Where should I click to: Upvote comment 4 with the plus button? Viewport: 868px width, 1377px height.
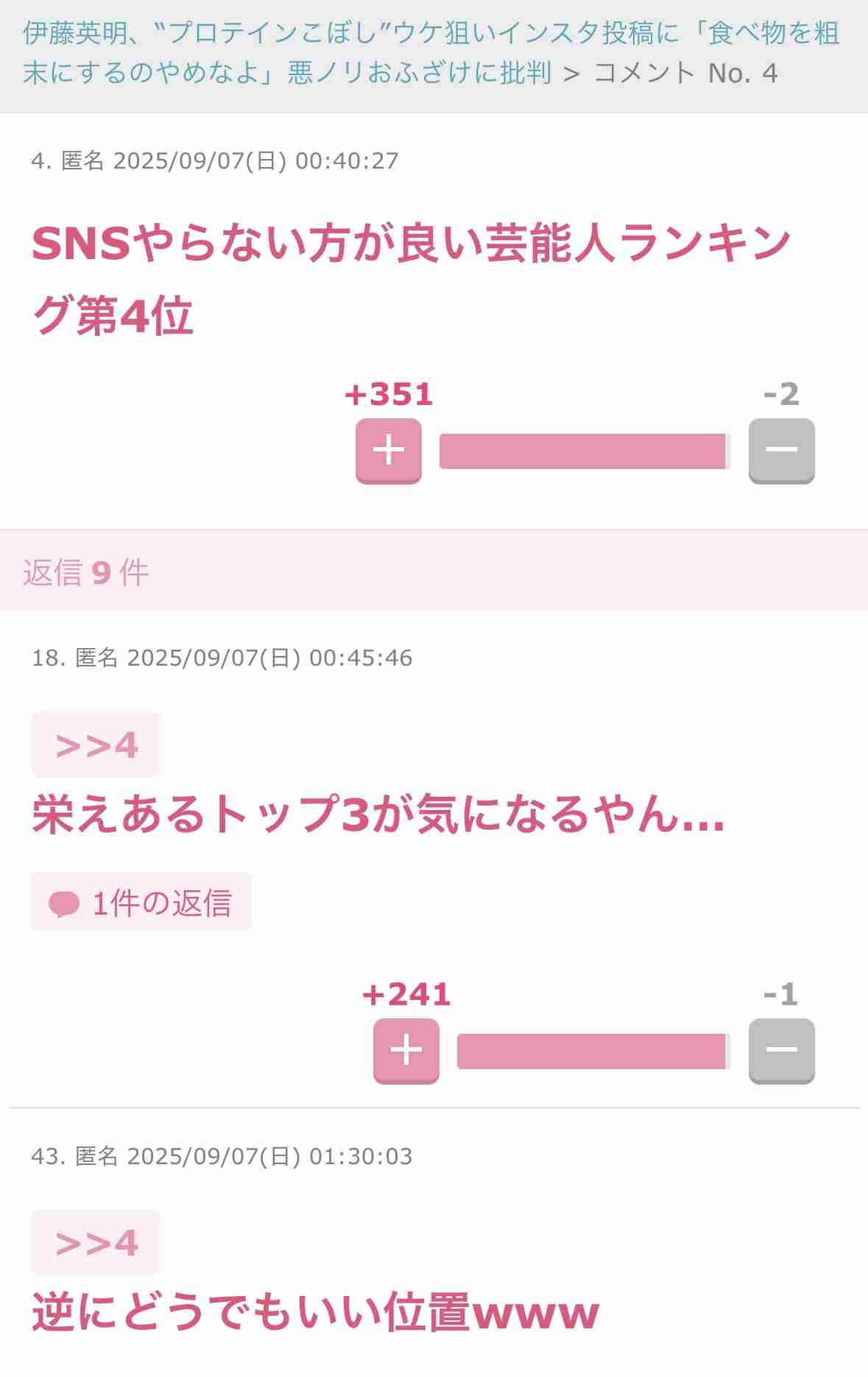388,450
